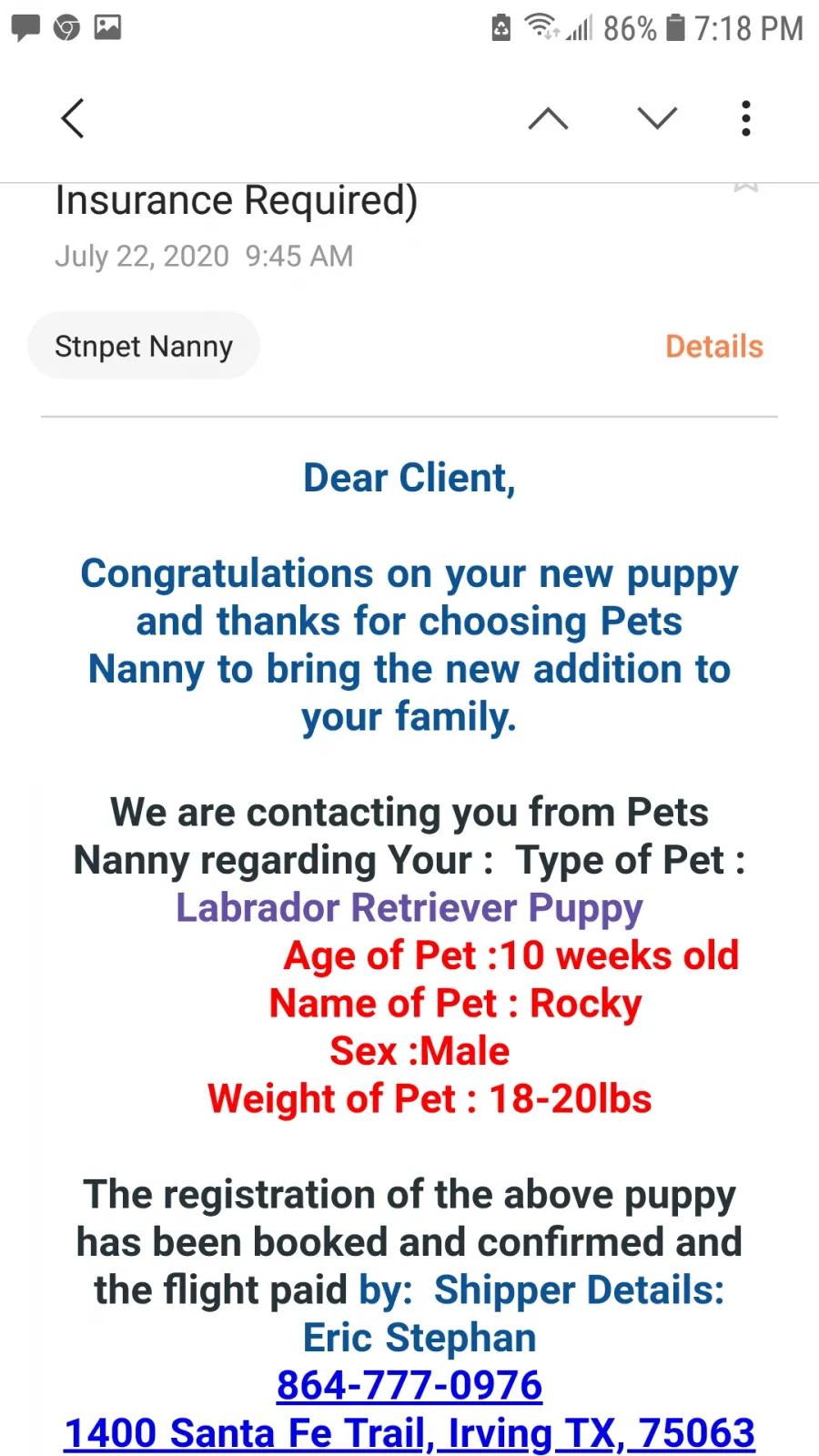Call the 864-777-0976 phone link

(409, 1385)
